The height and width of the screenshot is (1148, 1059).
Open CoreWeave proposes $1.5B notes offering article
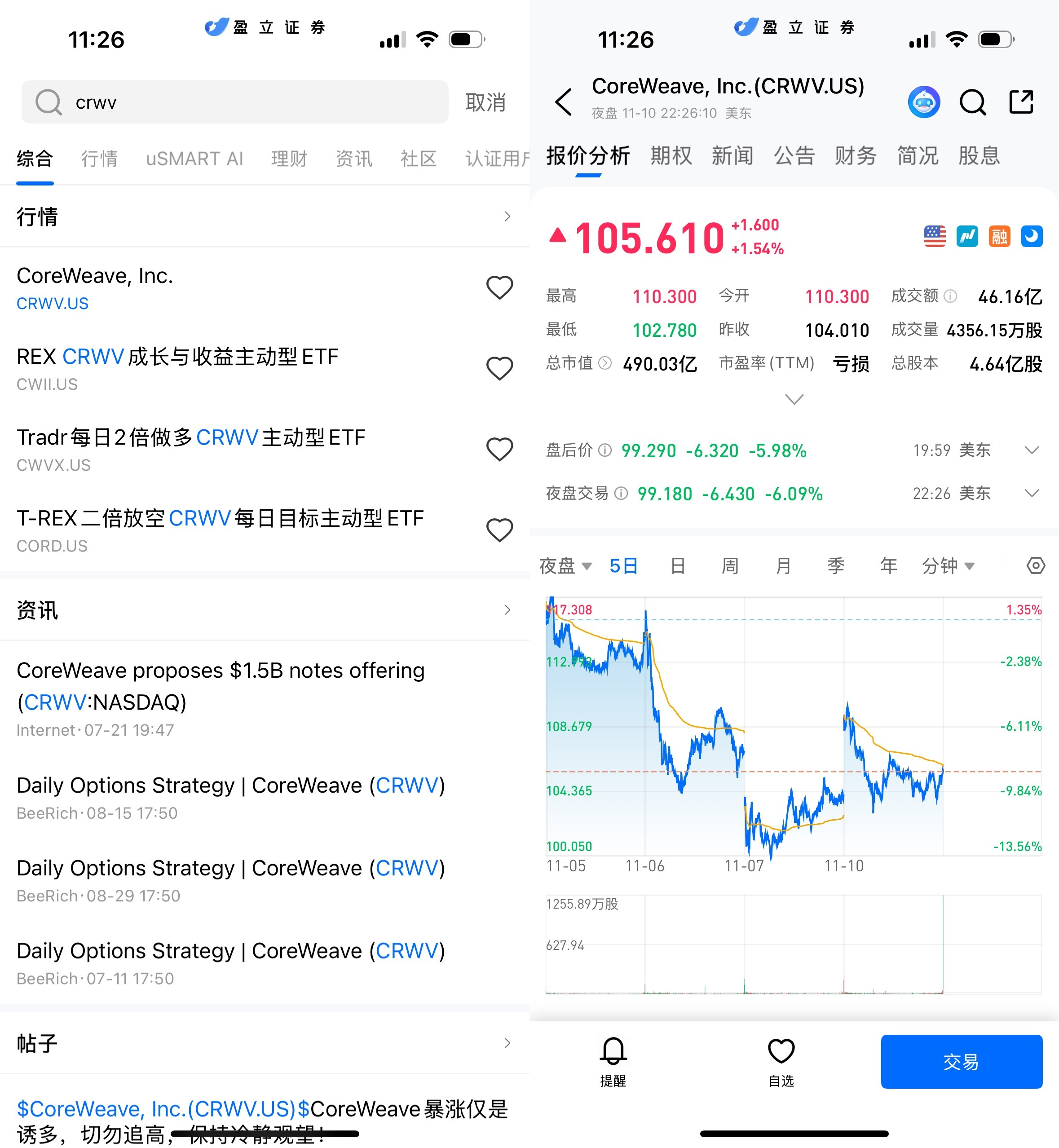tap(221, 685)
